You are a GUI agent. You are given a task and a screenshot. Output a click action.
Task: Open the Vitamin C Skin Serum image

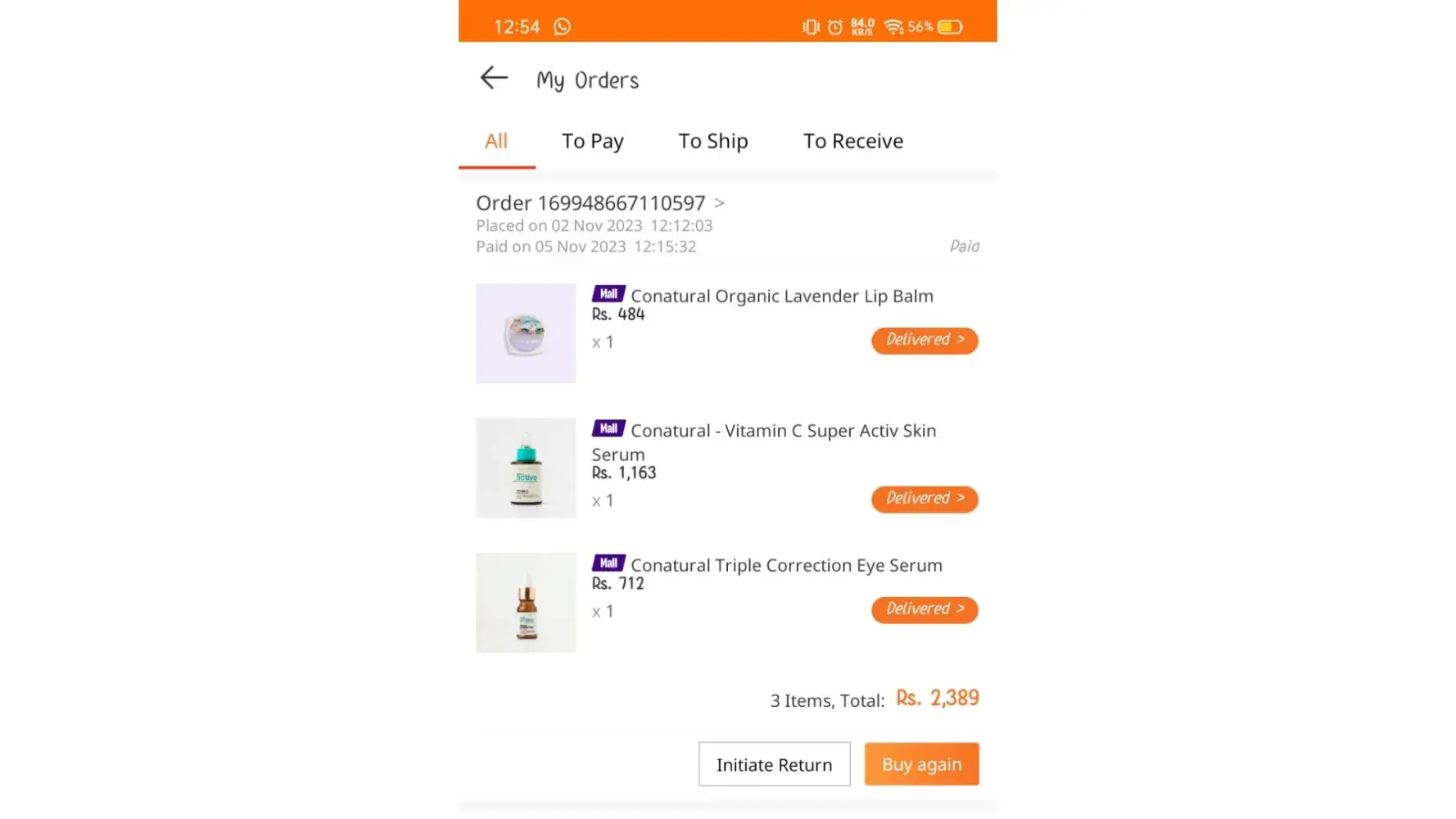point(526,468)
